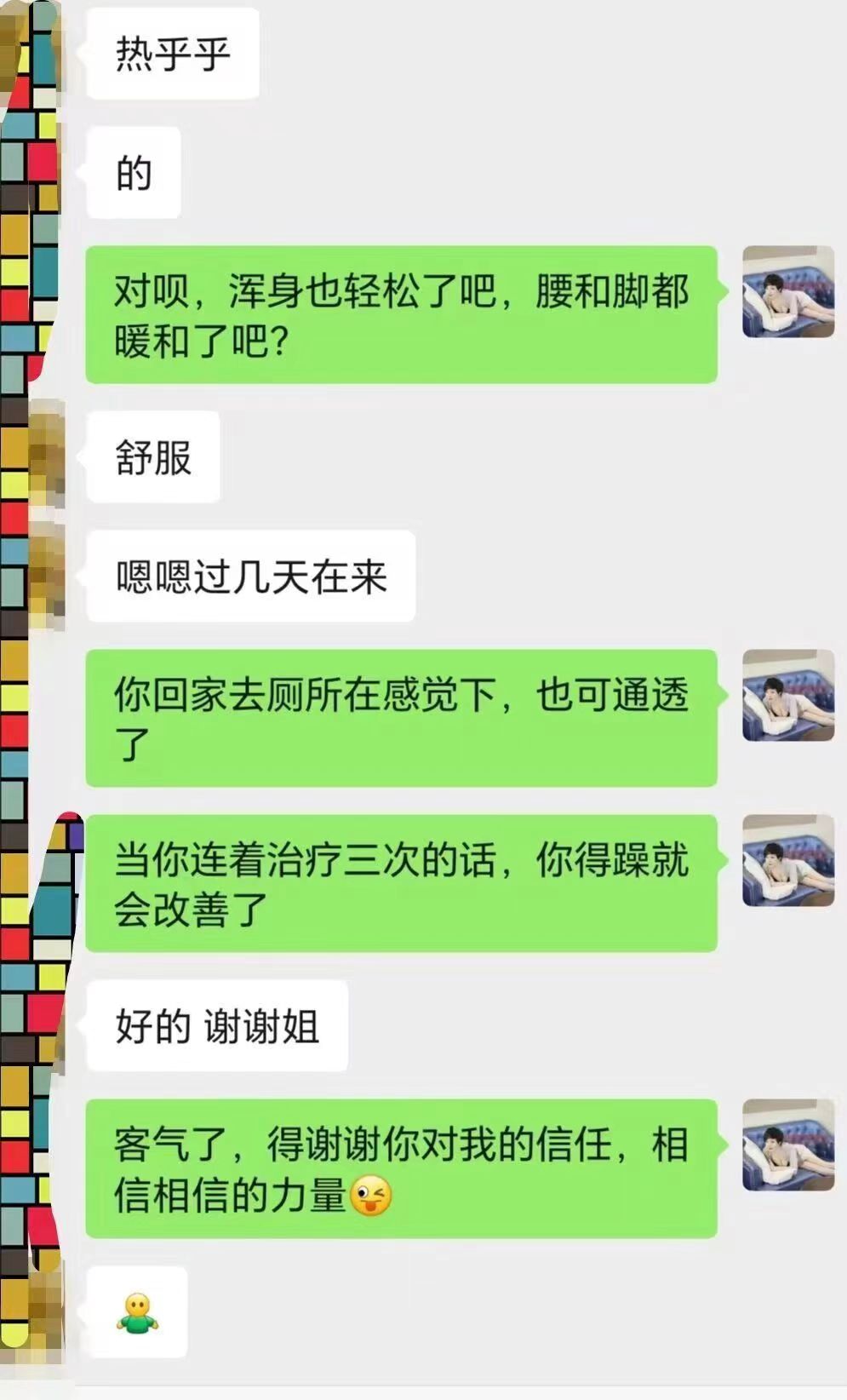
Task: Open sender's avatar beside "客气了，得谢谢你" message
Action: tap(788, 1145)
